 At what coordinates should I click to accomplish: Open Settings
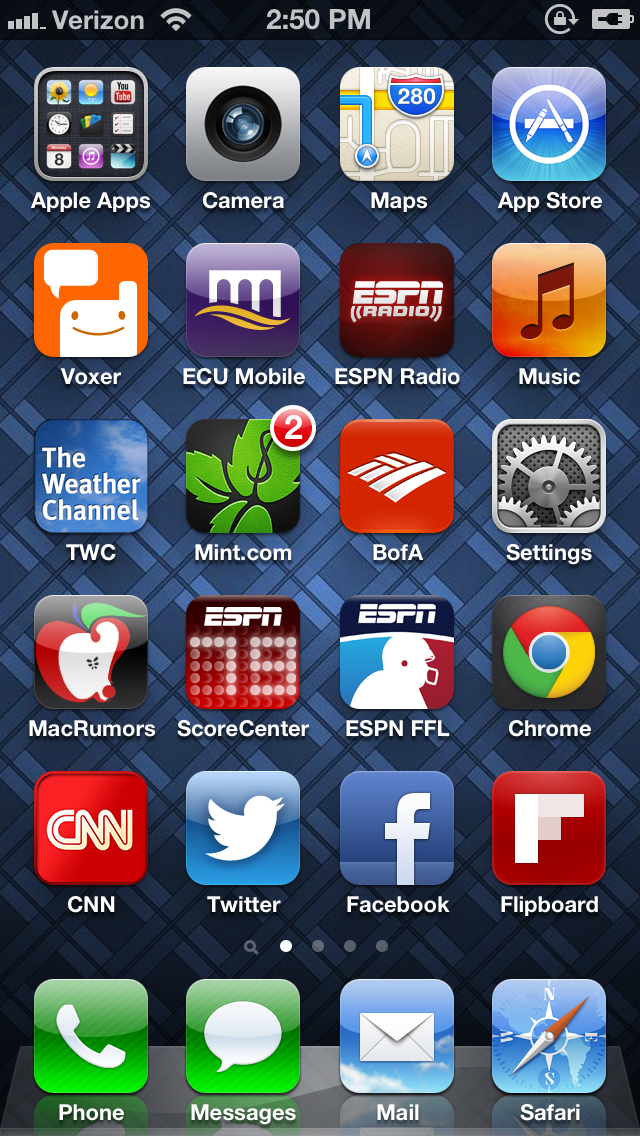click(549, 476)
